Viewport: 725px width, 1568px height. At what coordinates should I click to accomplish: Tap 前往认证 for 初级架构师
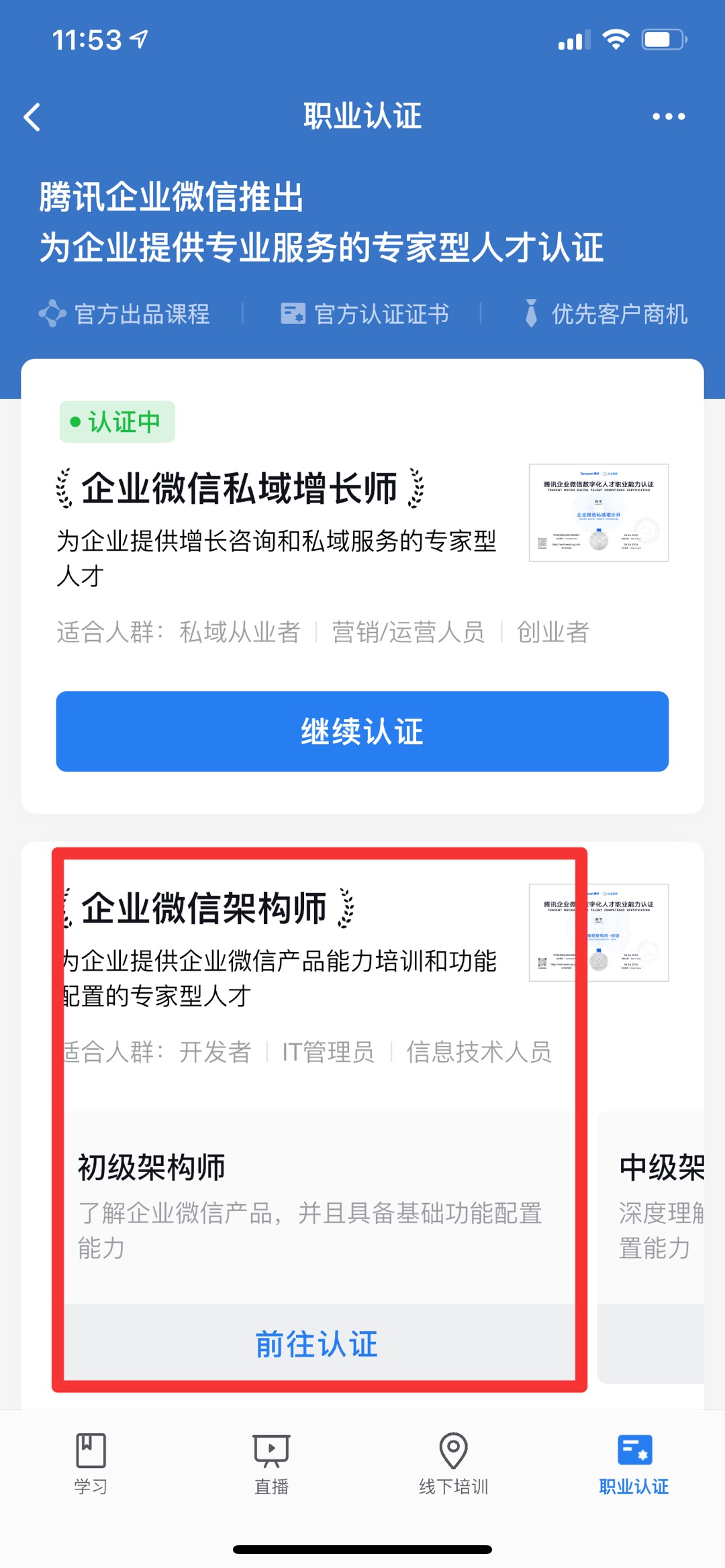click(317, 1344)
